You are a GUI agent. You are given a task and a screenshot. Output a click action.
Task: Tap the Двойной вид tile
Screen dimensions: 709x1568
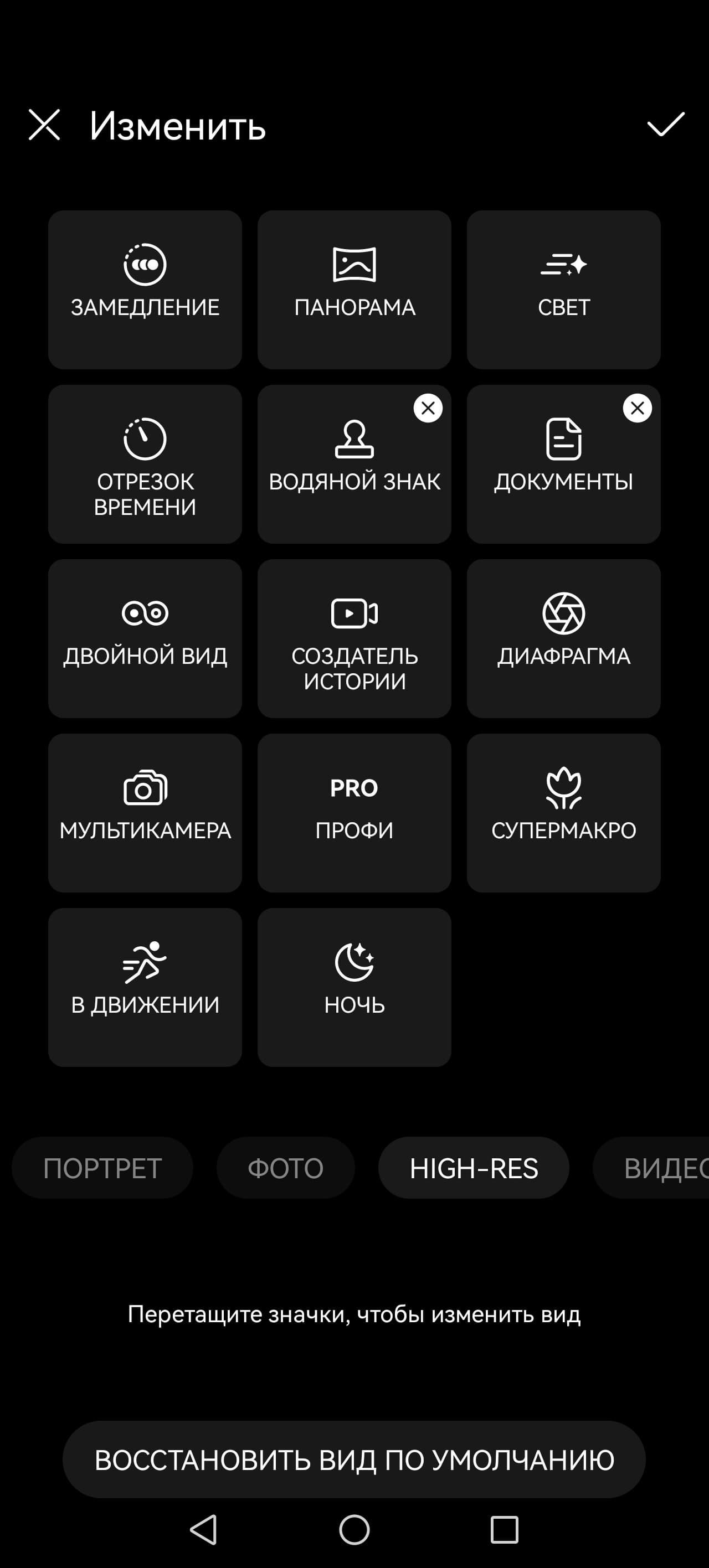[145, 638]
